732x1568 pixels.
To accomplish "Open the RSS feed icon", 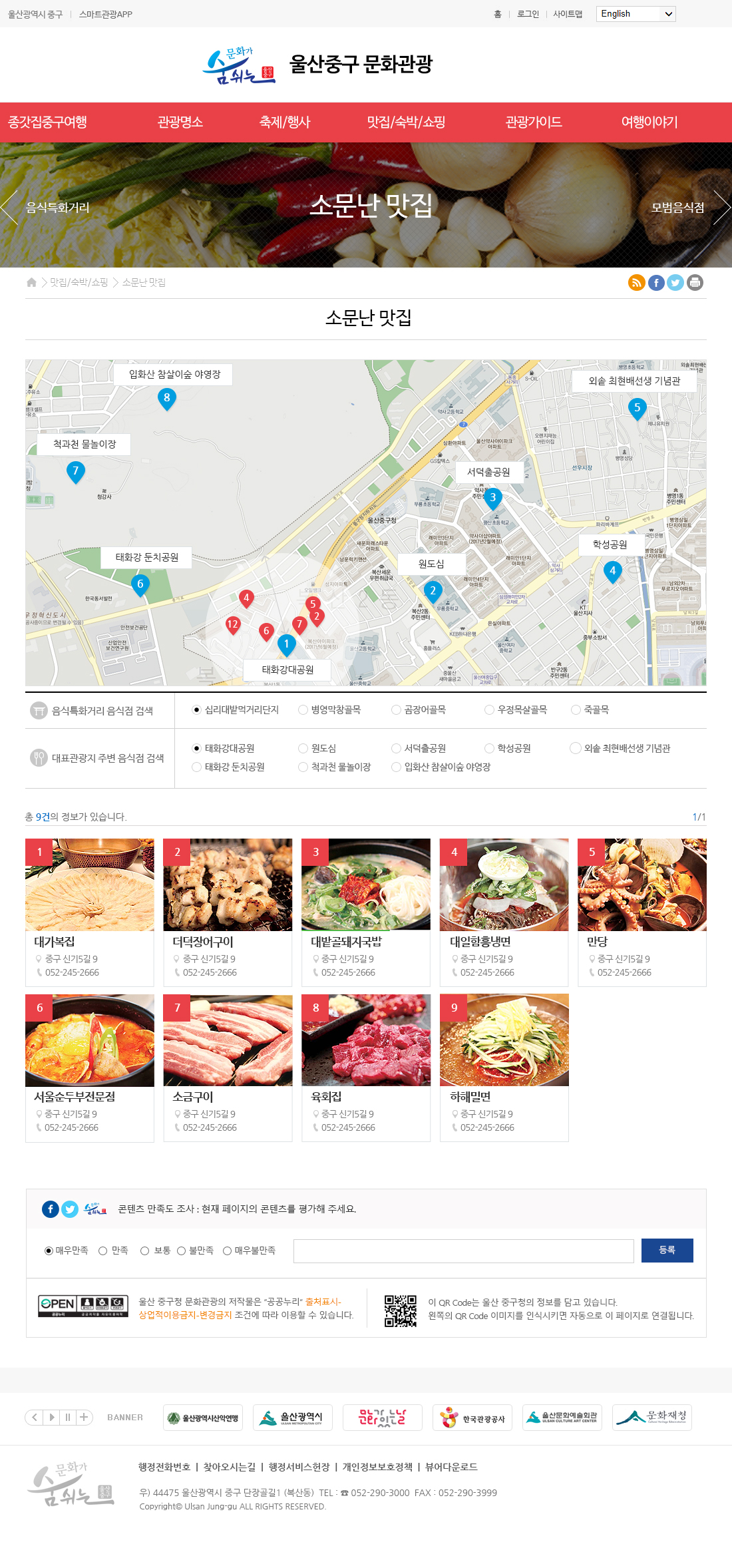I will click(x=636, y=283).
